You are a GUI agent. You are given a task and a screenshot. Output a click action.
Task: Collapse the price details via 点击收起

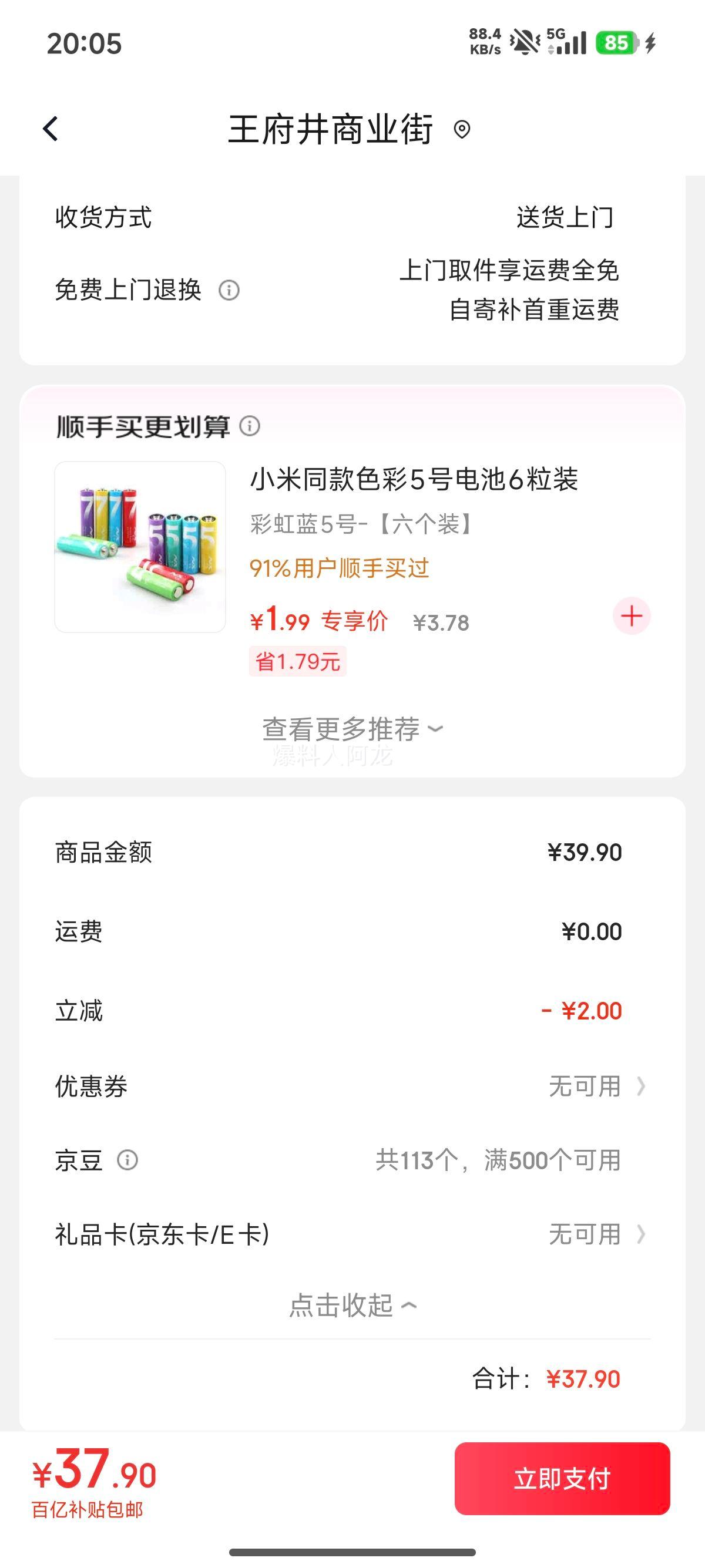pos(352,1304)
